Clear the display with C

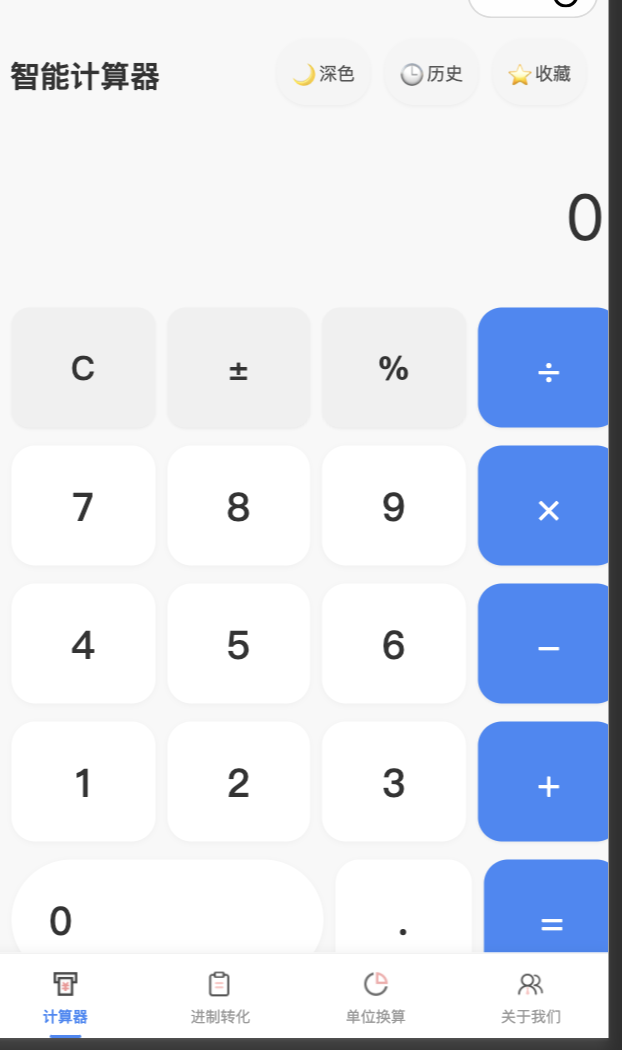[x=83, y=368]
